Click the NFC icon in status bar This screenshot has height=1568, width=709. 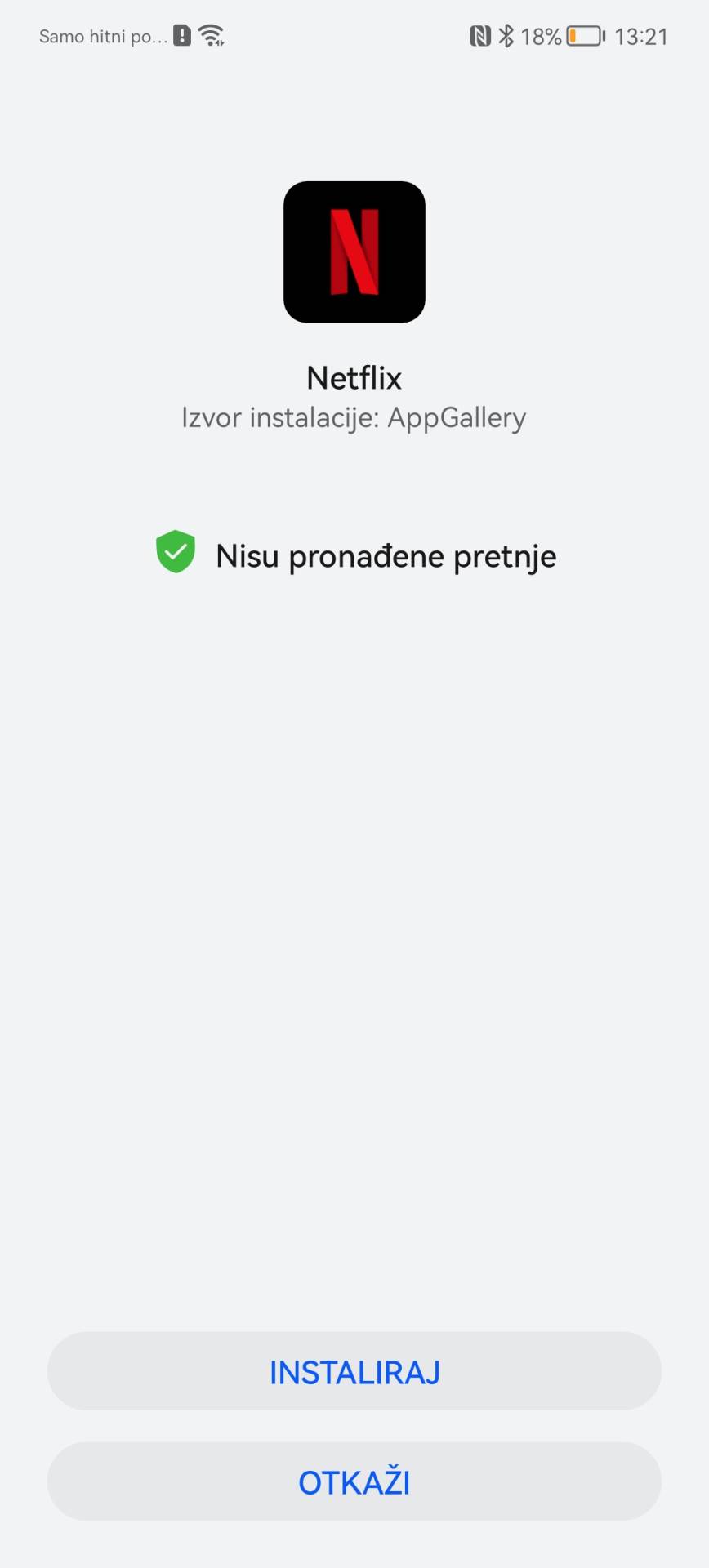tap(480, 35)
